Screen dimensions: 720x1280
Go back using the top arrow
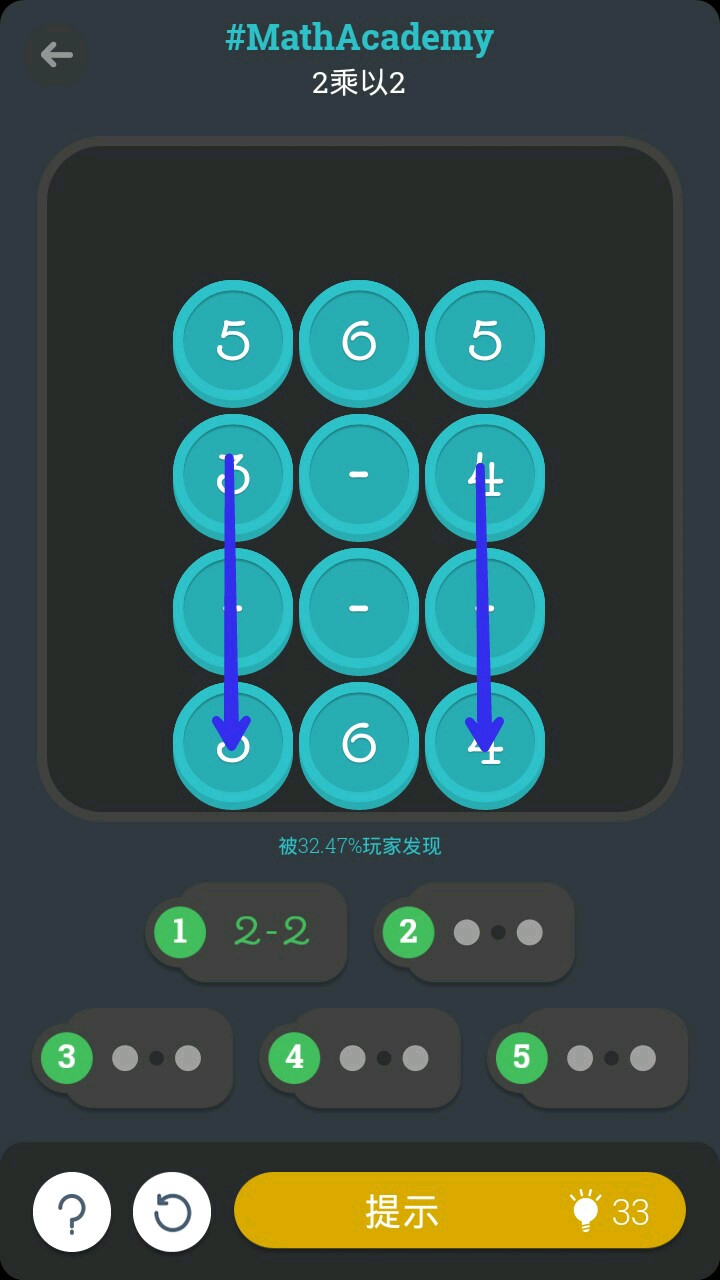pos(56,54)
